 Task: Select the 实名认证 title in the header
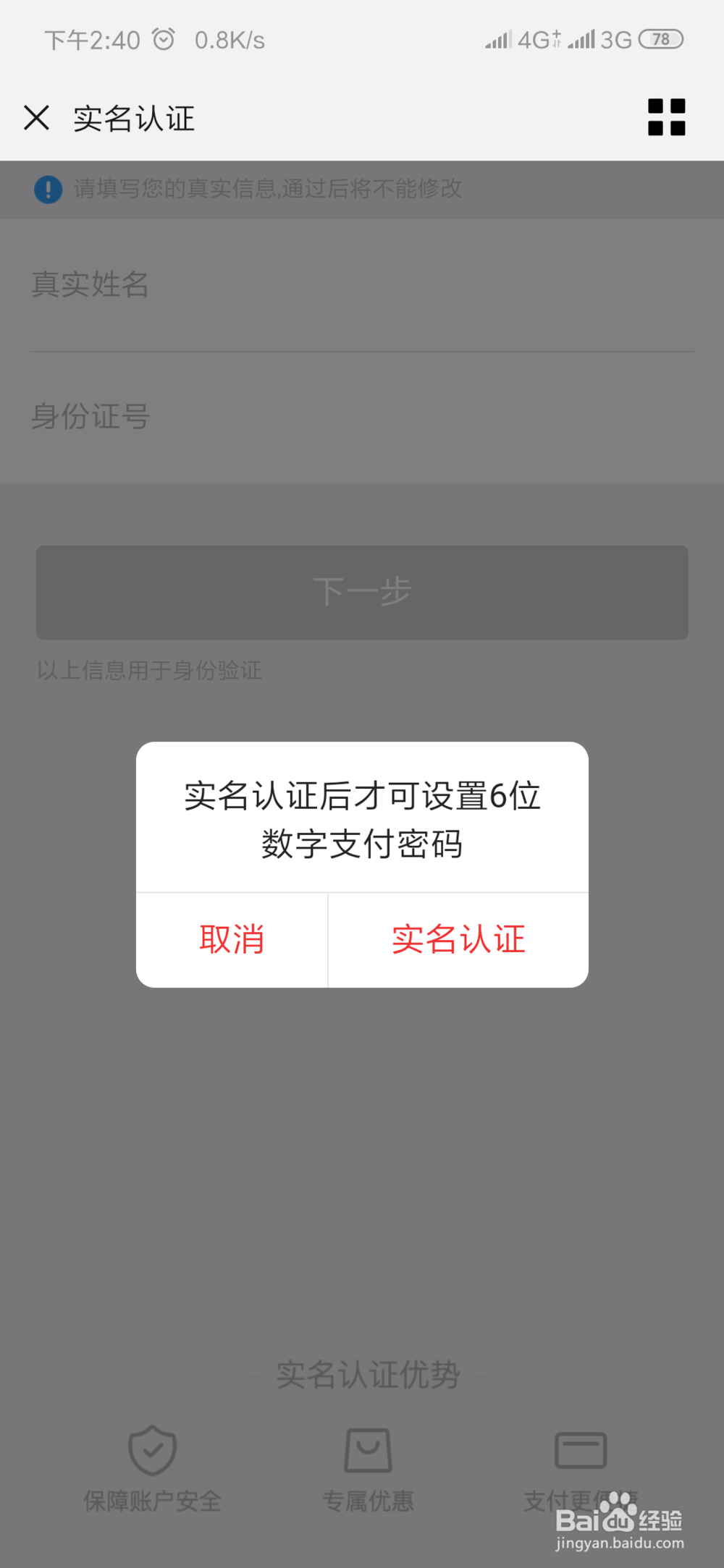coord(133,118)
